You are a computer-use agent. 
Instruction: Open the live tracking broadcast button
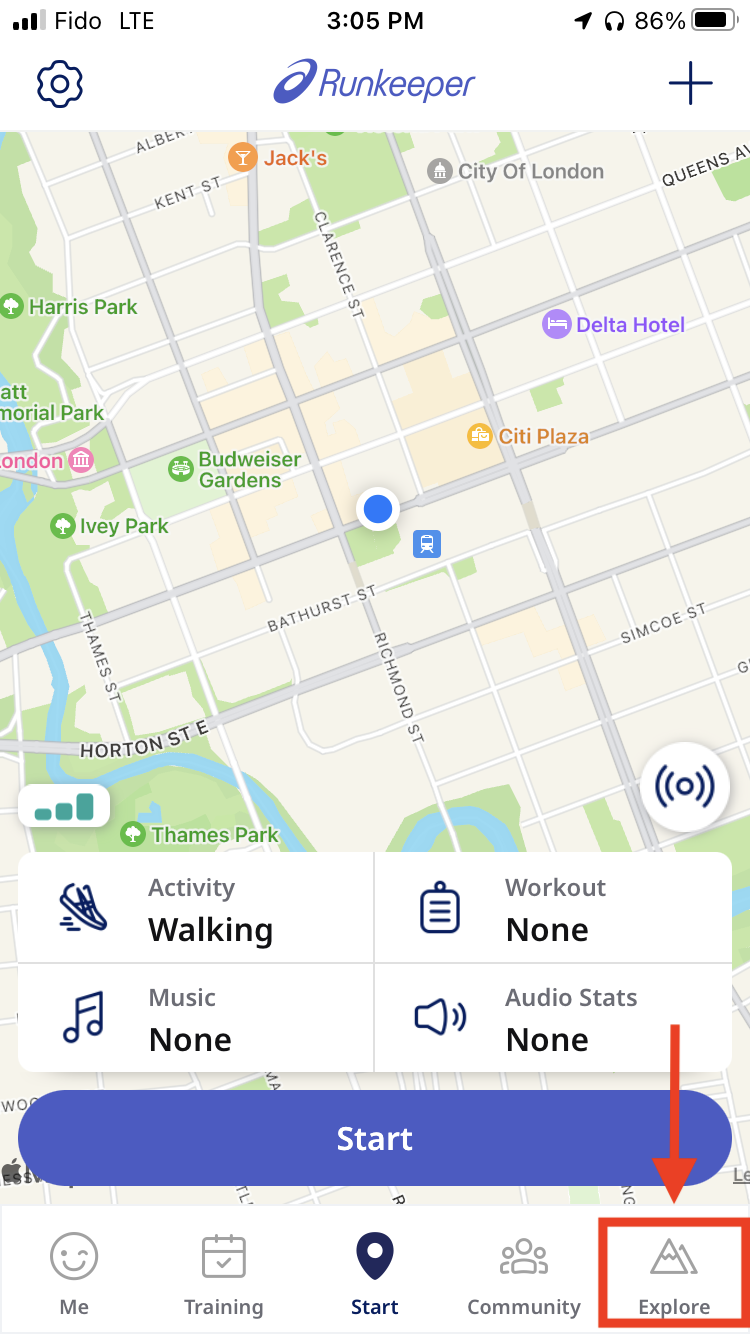685,787
